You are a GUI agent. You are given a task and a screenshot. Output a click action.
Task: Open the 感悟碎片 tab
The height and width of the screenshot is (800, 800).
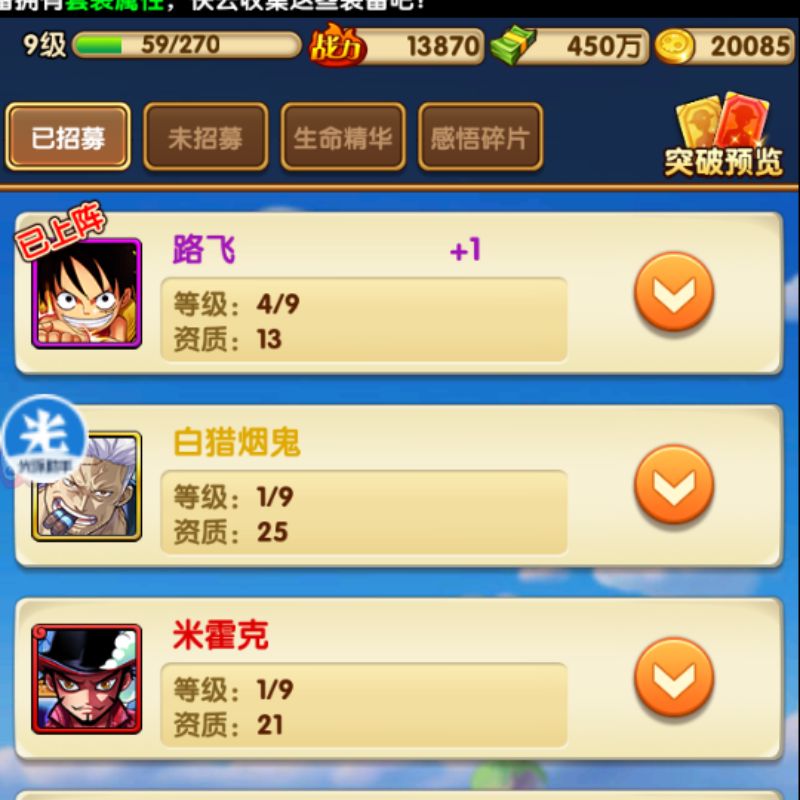(x=480, y=137)
